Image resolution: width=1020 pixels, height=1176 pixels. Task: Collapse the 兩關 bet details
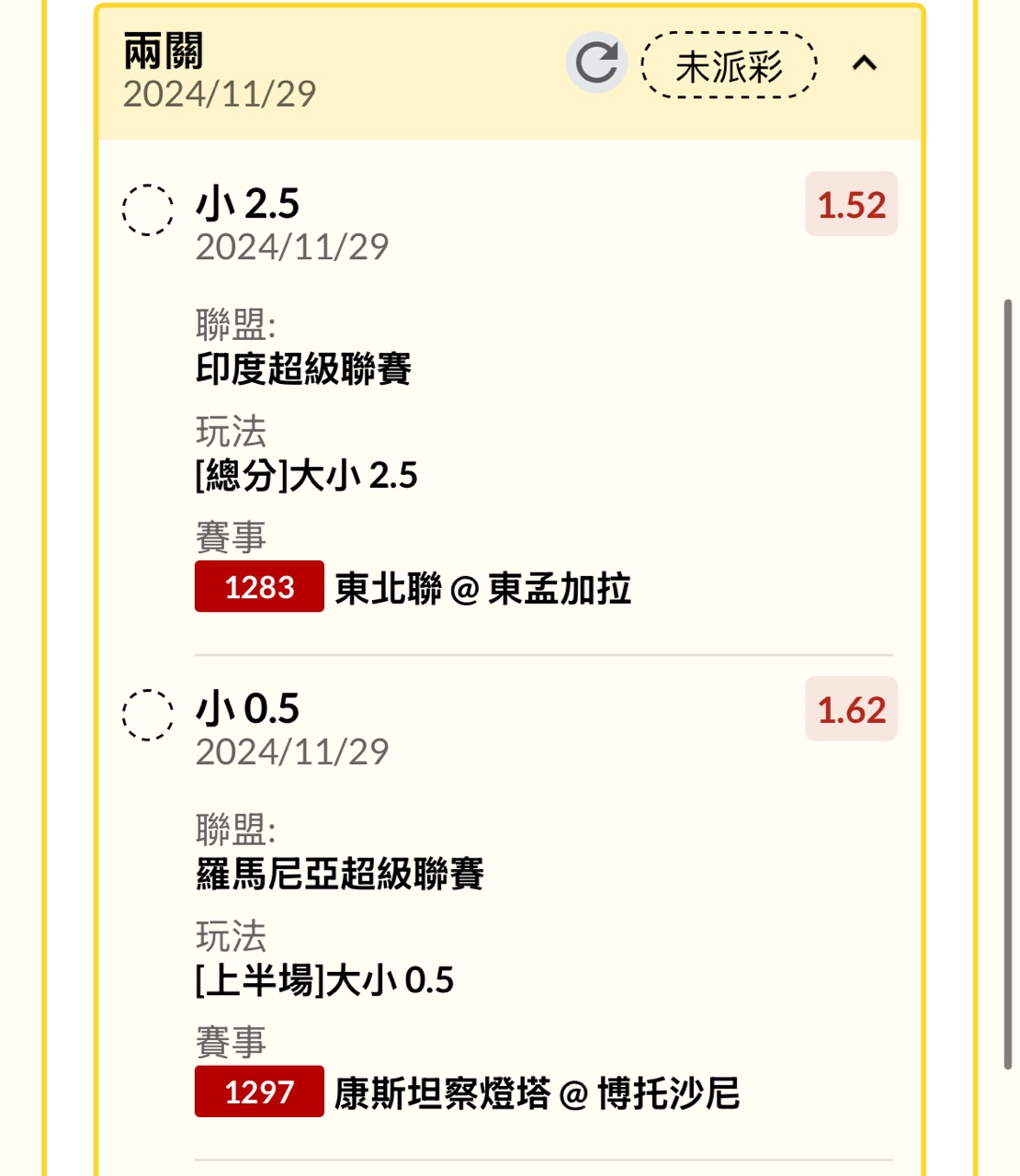[864, 63]
